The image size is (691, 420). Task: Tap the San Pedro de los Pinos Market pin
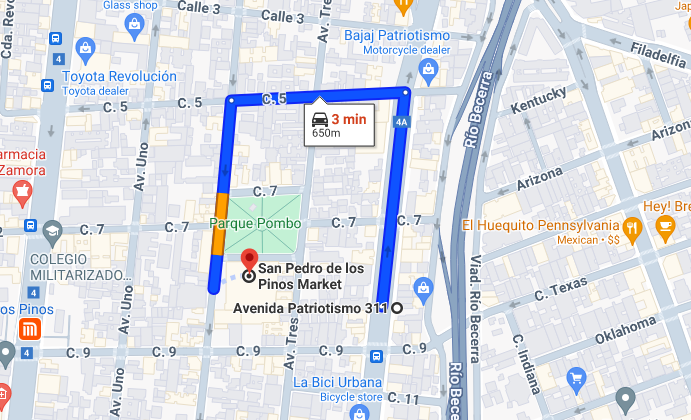point(249,260)
